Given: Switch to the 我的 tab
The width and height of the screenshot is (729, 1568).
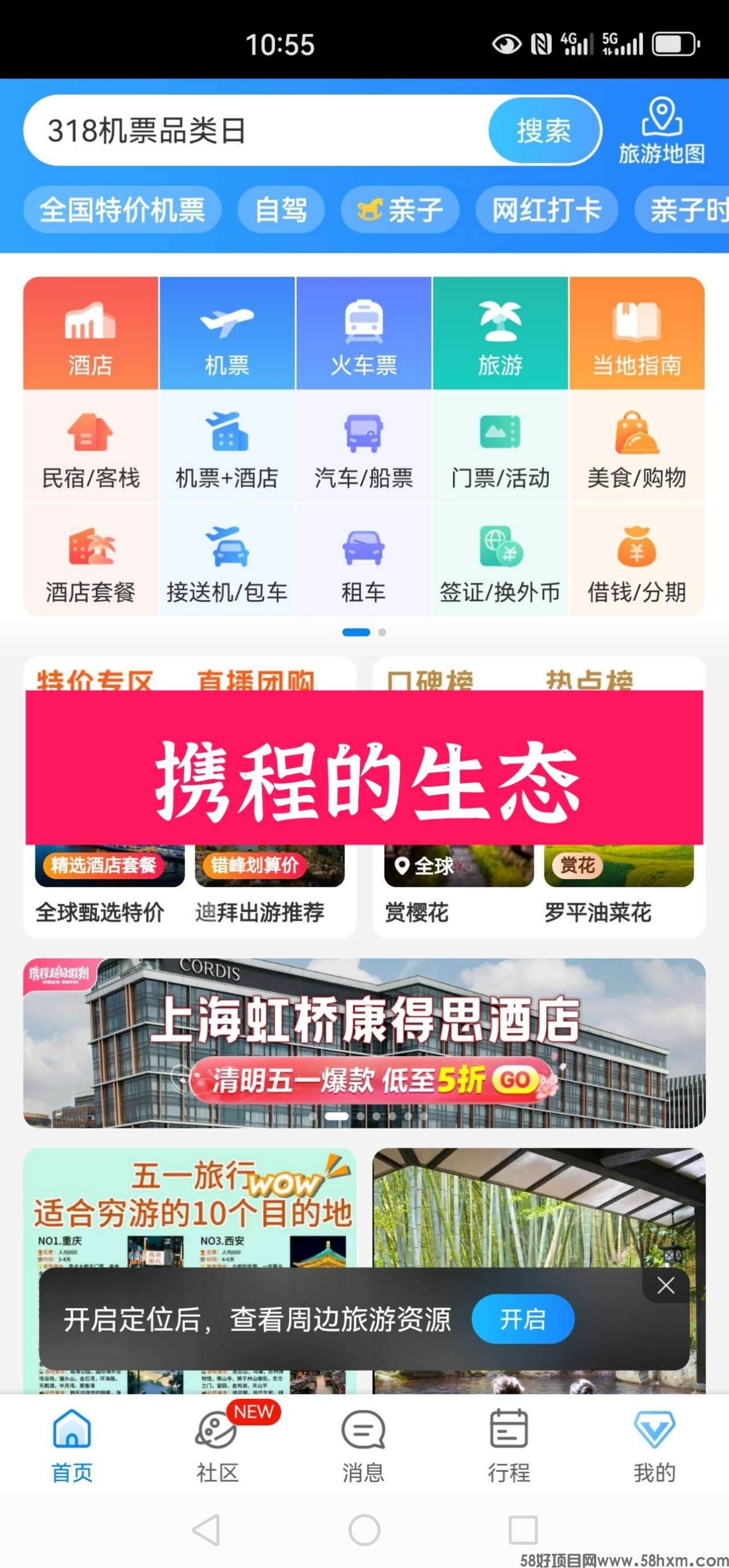Looking at the screenshot, I should click(x=654, y=1446).
